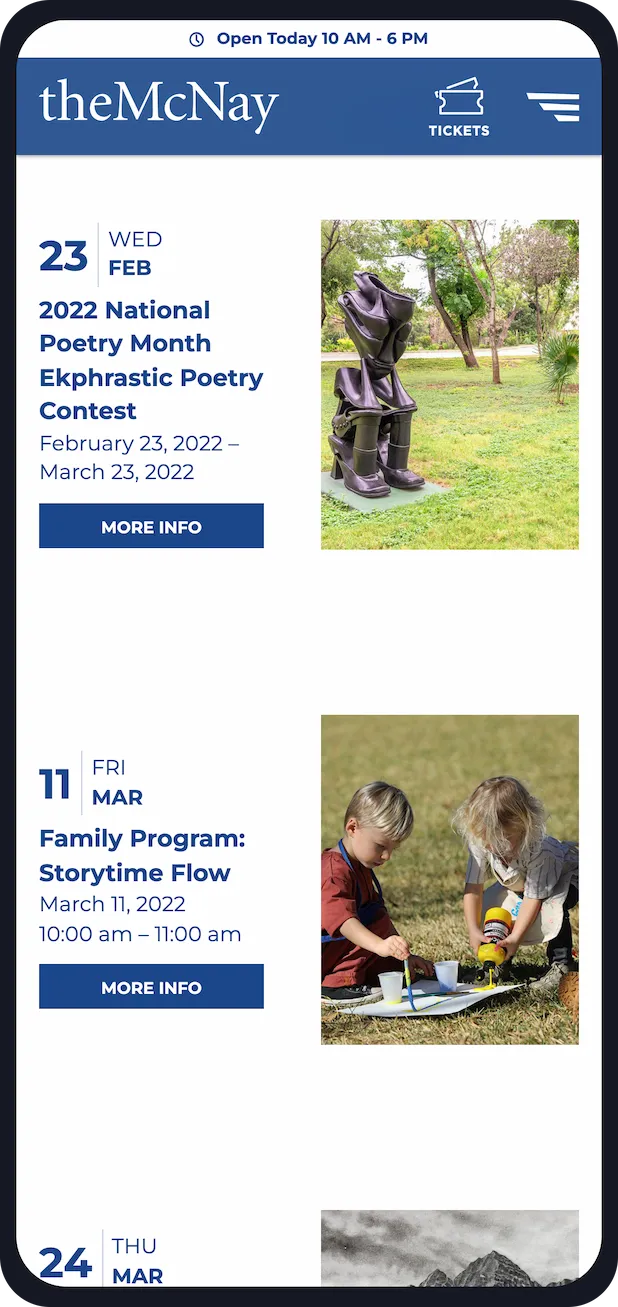Image resolution: width=618 pixels, height=1307 pixels.
Task: View More Info for Ekphrastic Poetry Contest
Action: pyautogui.click(x=151, y=526)
